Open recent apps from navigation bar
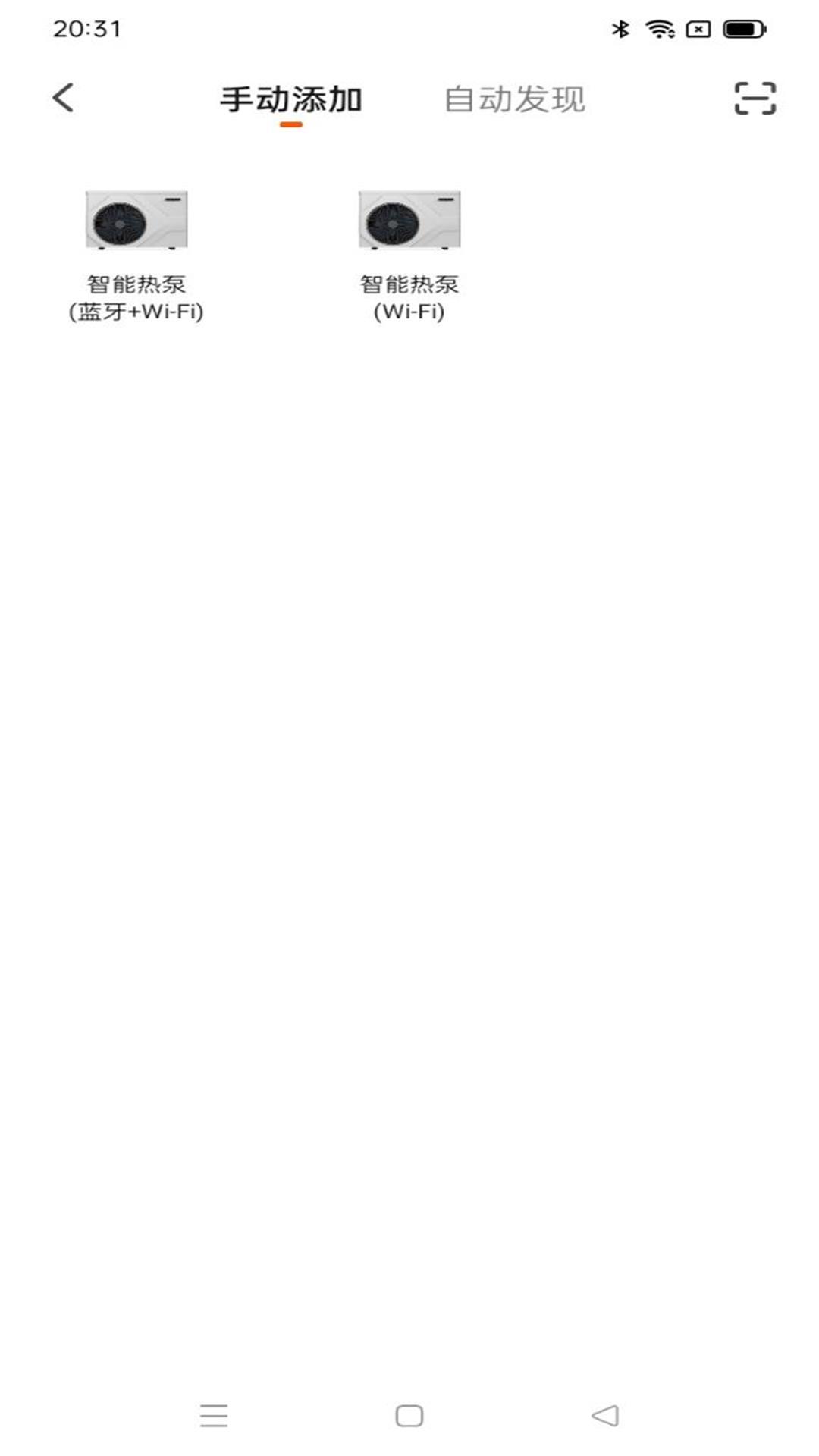Viewport: 819px width, 1456px height. 214,1415
